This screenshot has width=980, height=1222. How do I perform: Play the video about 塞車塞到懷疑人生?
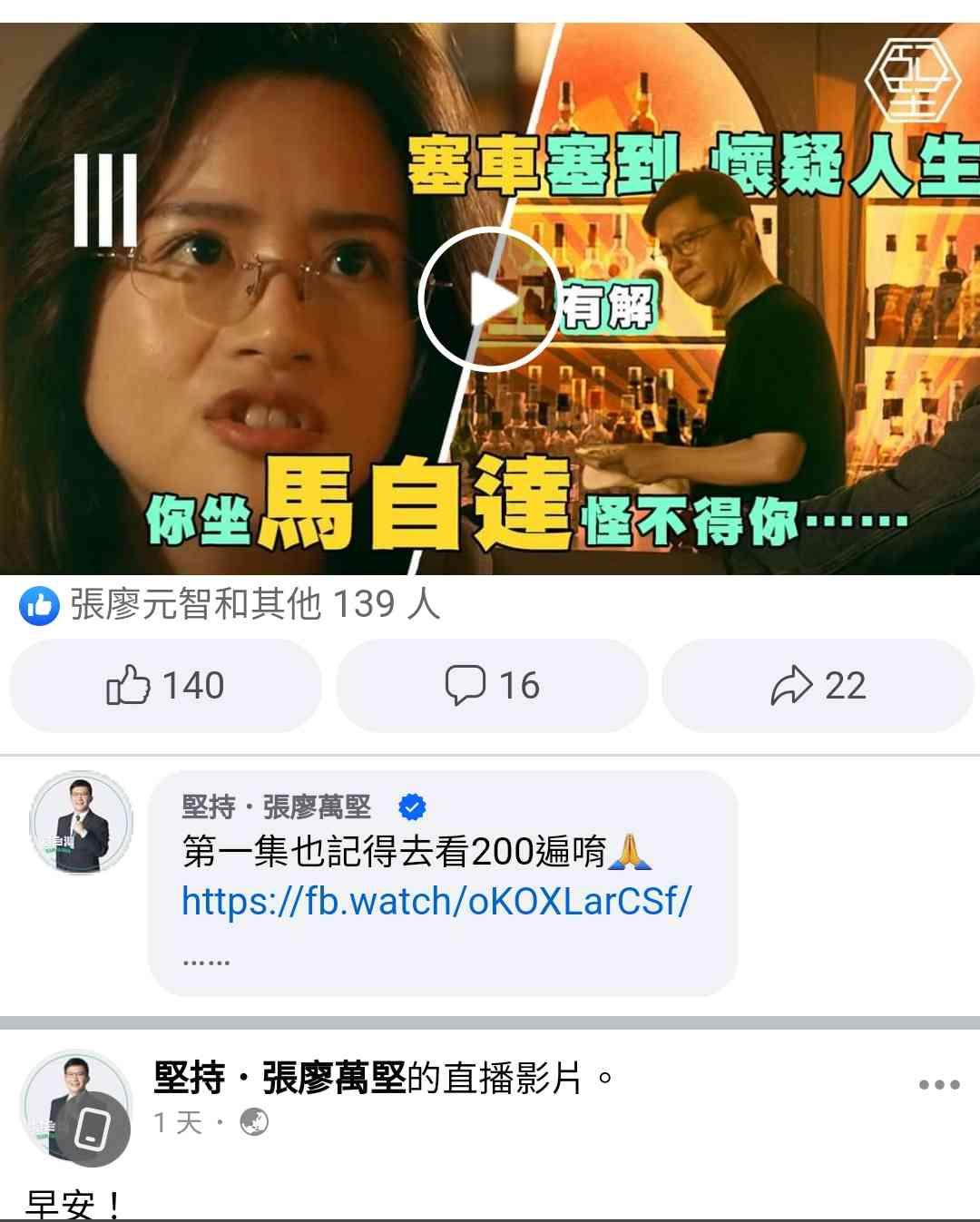pos(489,299)
